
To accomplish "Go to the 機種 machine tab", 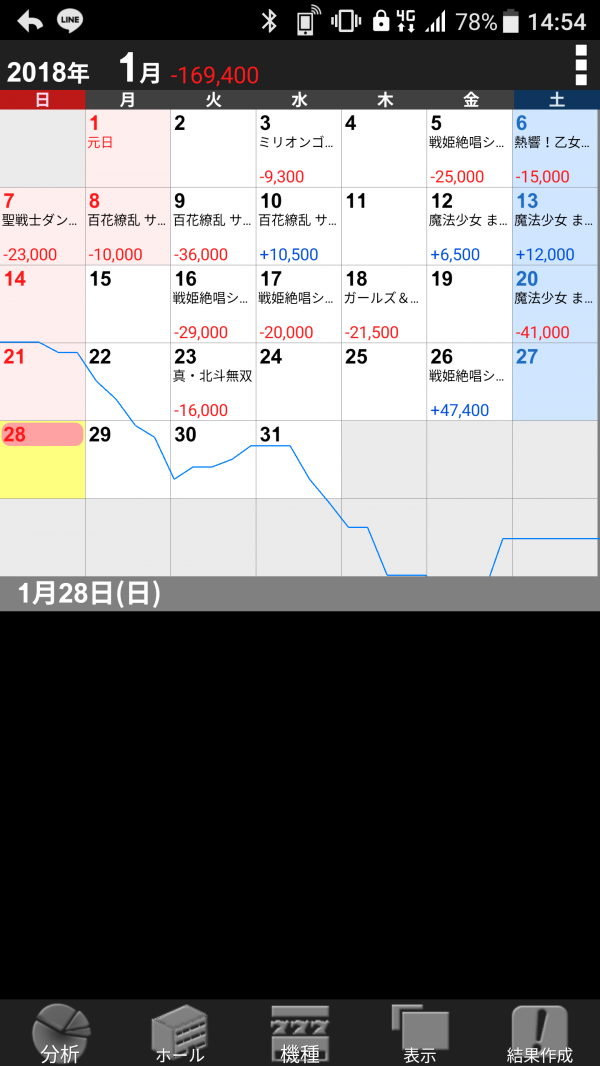I will [x=300, y=1034].
